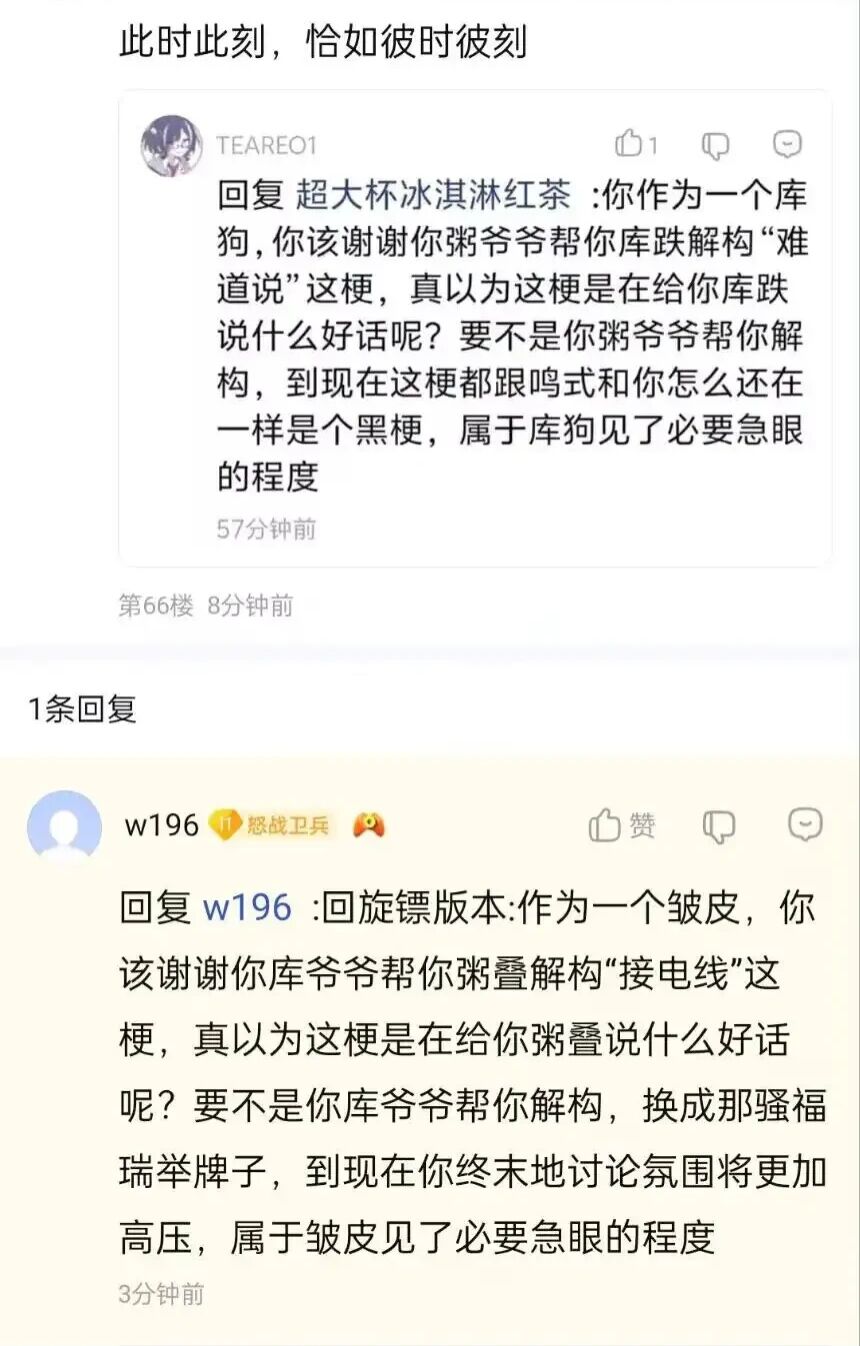
Task: Dislike w196's reply
Action: point(719,826)
